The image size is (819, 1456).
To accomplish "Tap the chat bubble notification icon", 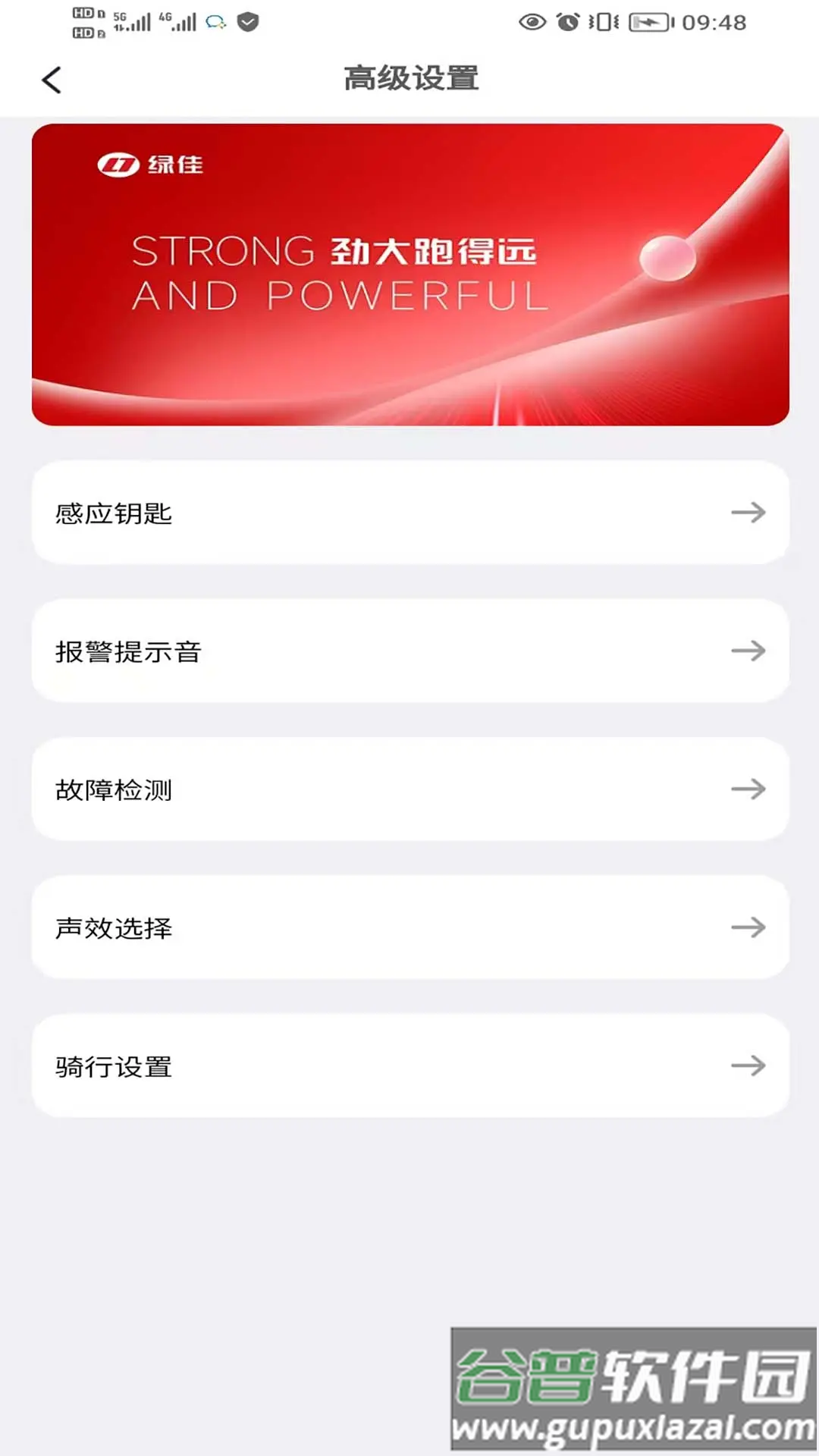I will click(215, 22).
